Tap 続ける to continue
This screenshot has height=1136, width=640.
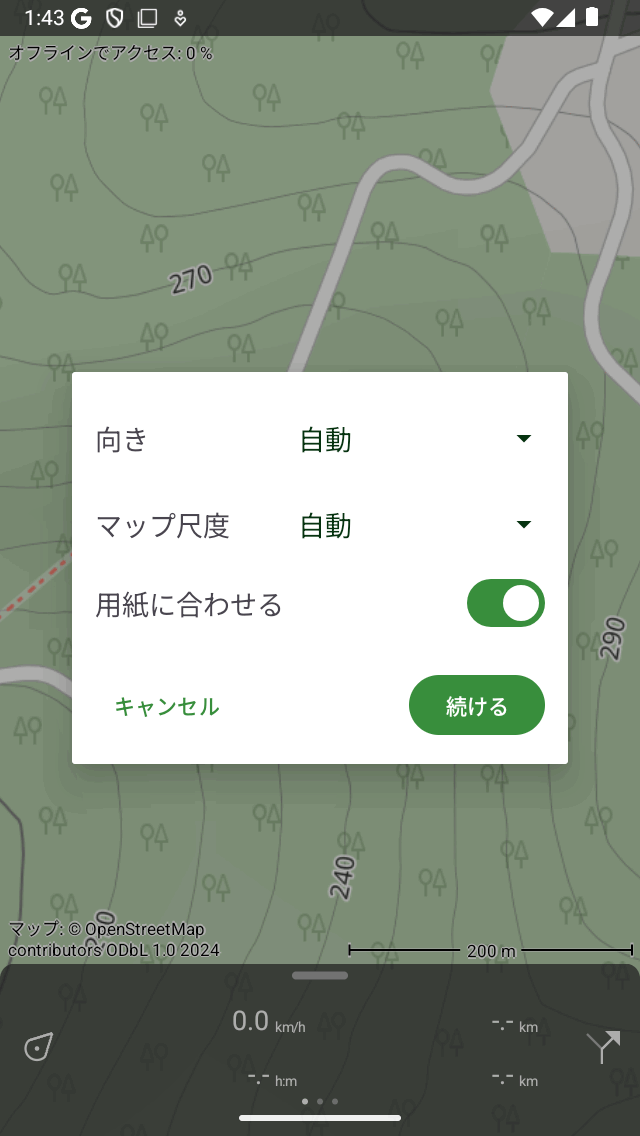click(477, 706)
